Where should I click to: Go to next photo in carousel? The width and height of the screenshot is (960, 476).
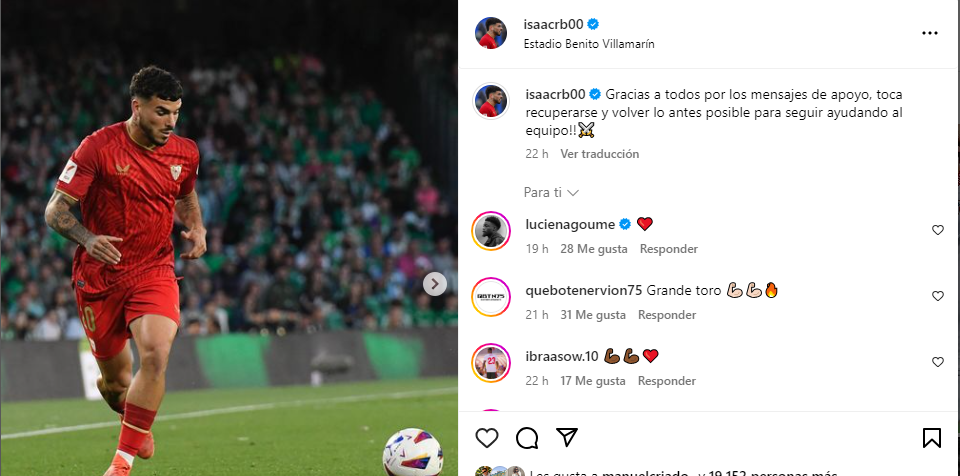pyautogui.click(x=434, y=284)
